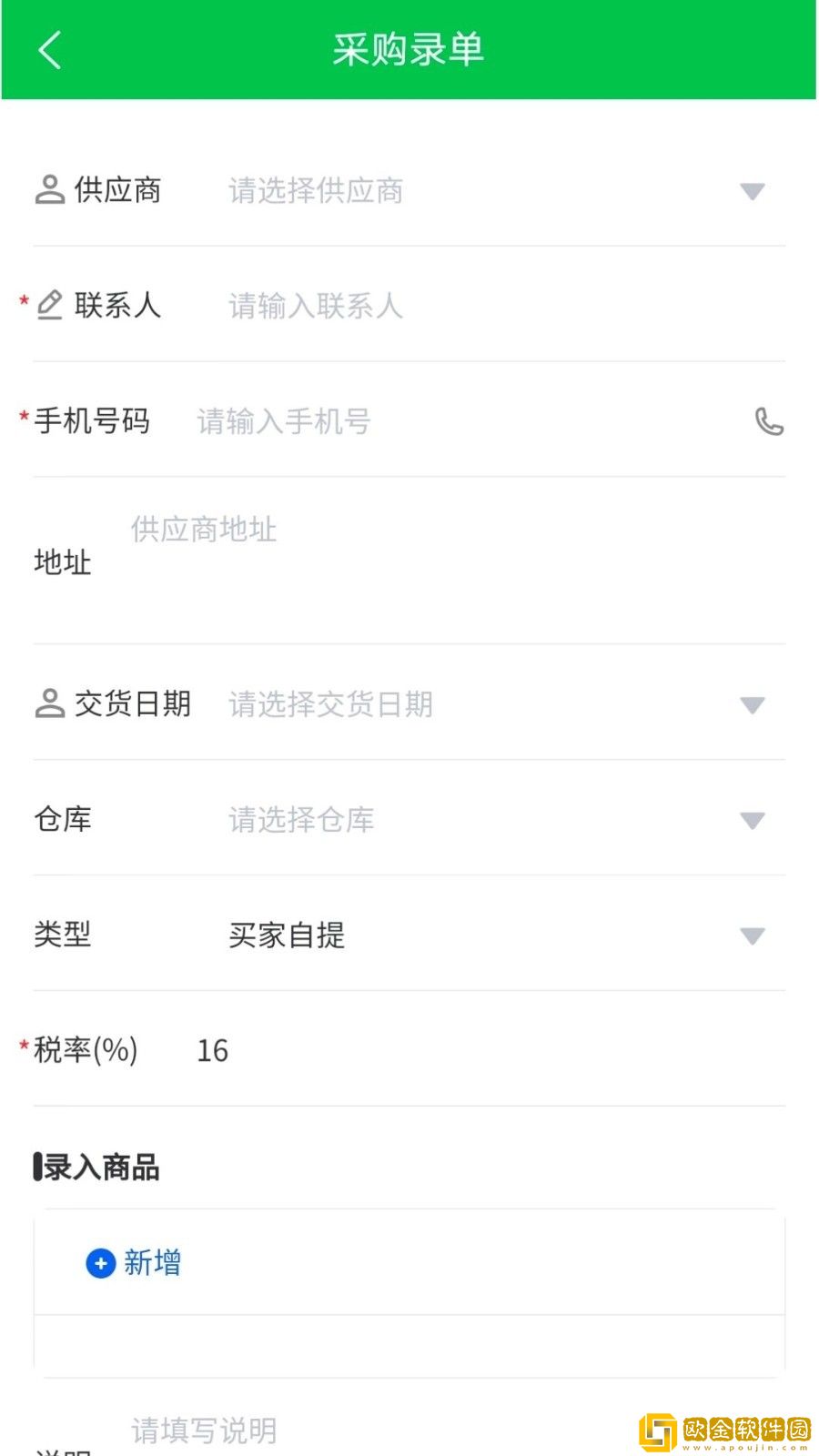Expand the 仓库 warehouse dropdown
Viewport: 819px width, 1456px height.
(x=752, y=820)
